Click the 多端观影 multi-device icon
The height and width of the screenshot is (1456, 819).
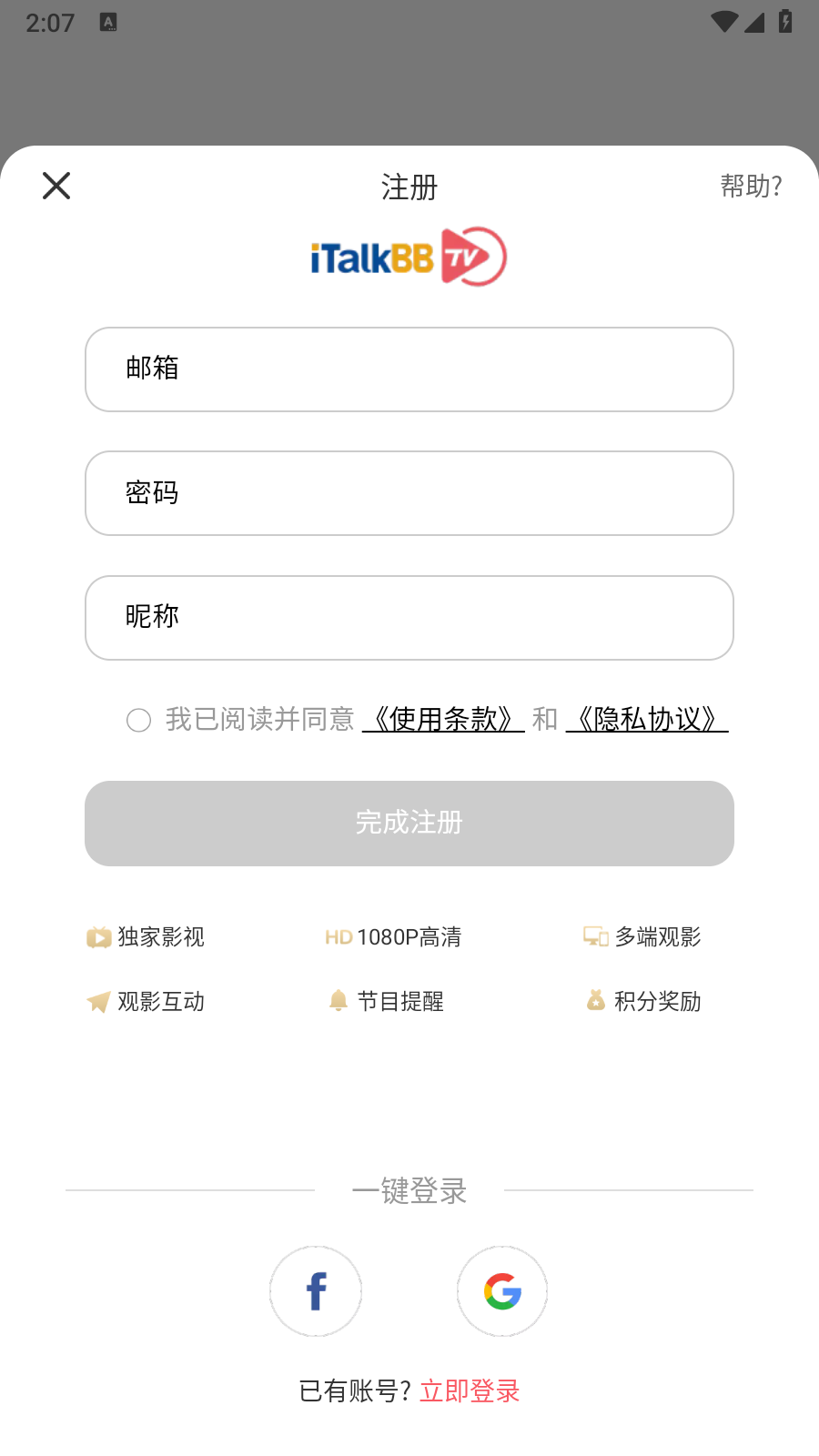pos(595,936)
